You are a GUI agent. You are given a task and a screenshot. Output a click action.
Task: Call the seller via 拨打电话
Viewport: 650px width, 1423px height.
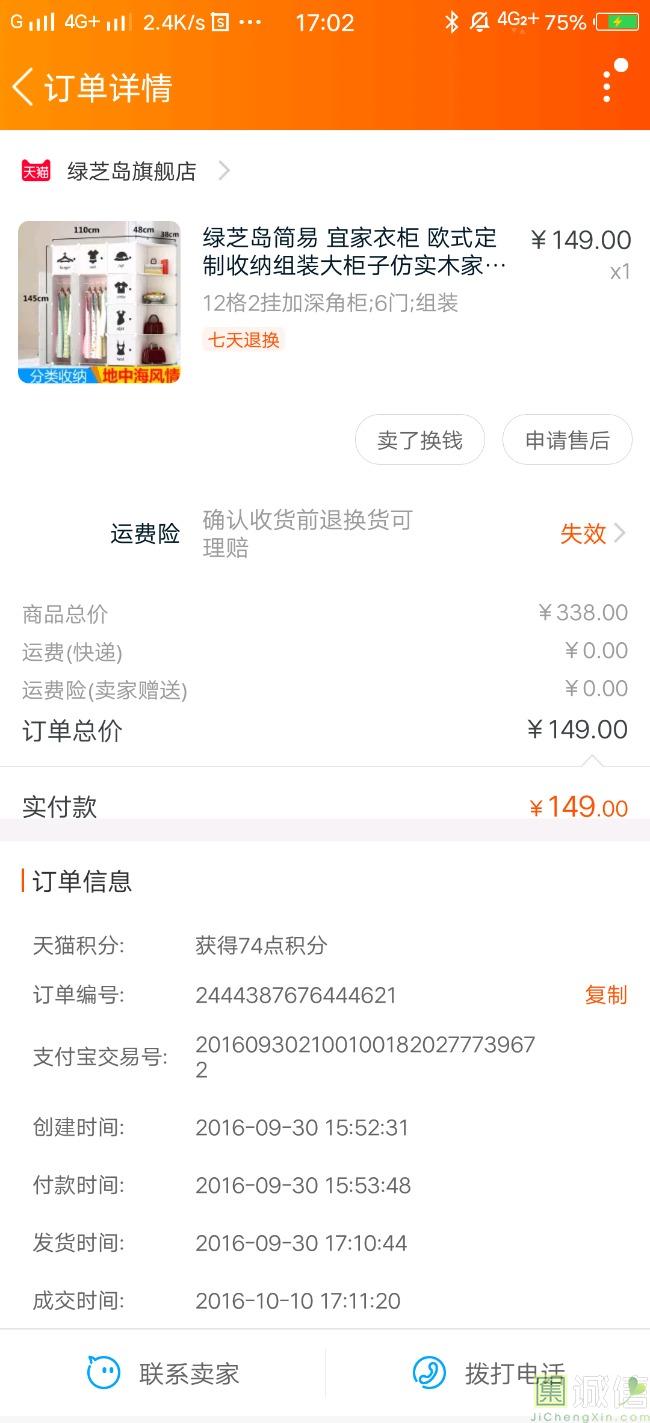[x=488, y=1374]
